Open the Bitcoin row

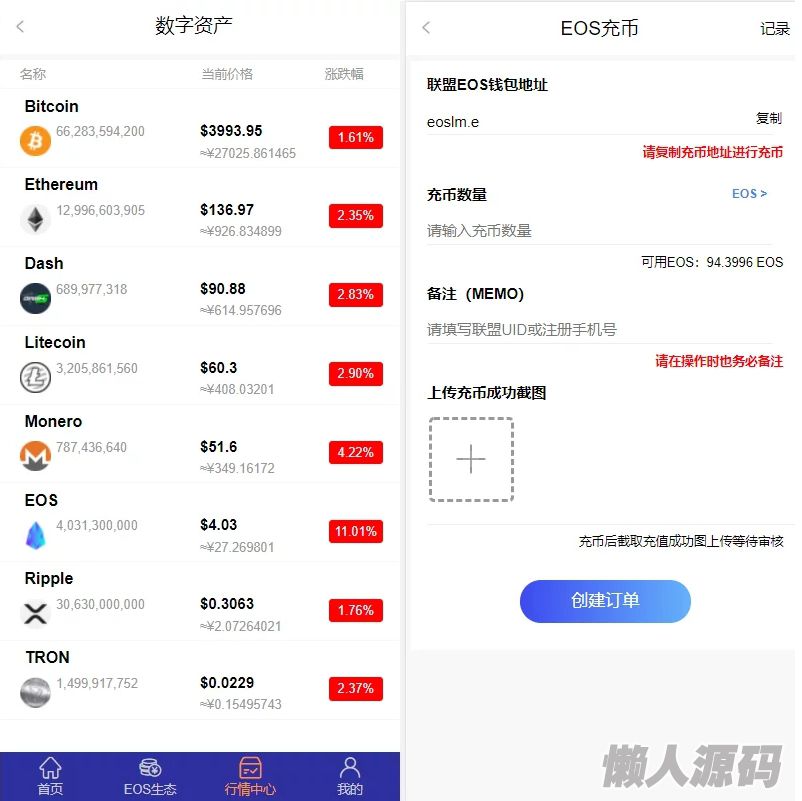tap(200, 129)
